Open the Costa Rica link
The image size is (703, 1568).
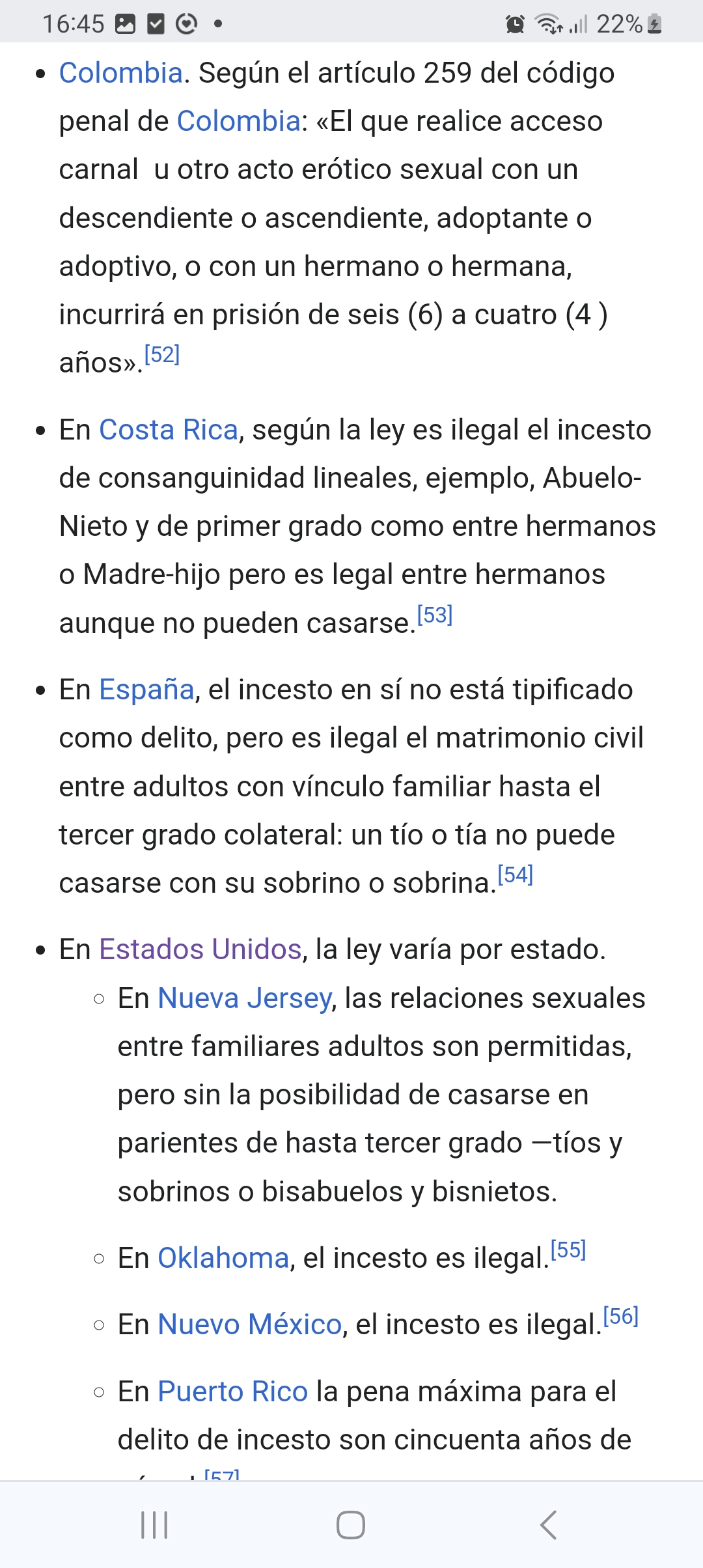click(x=169, y=430)
